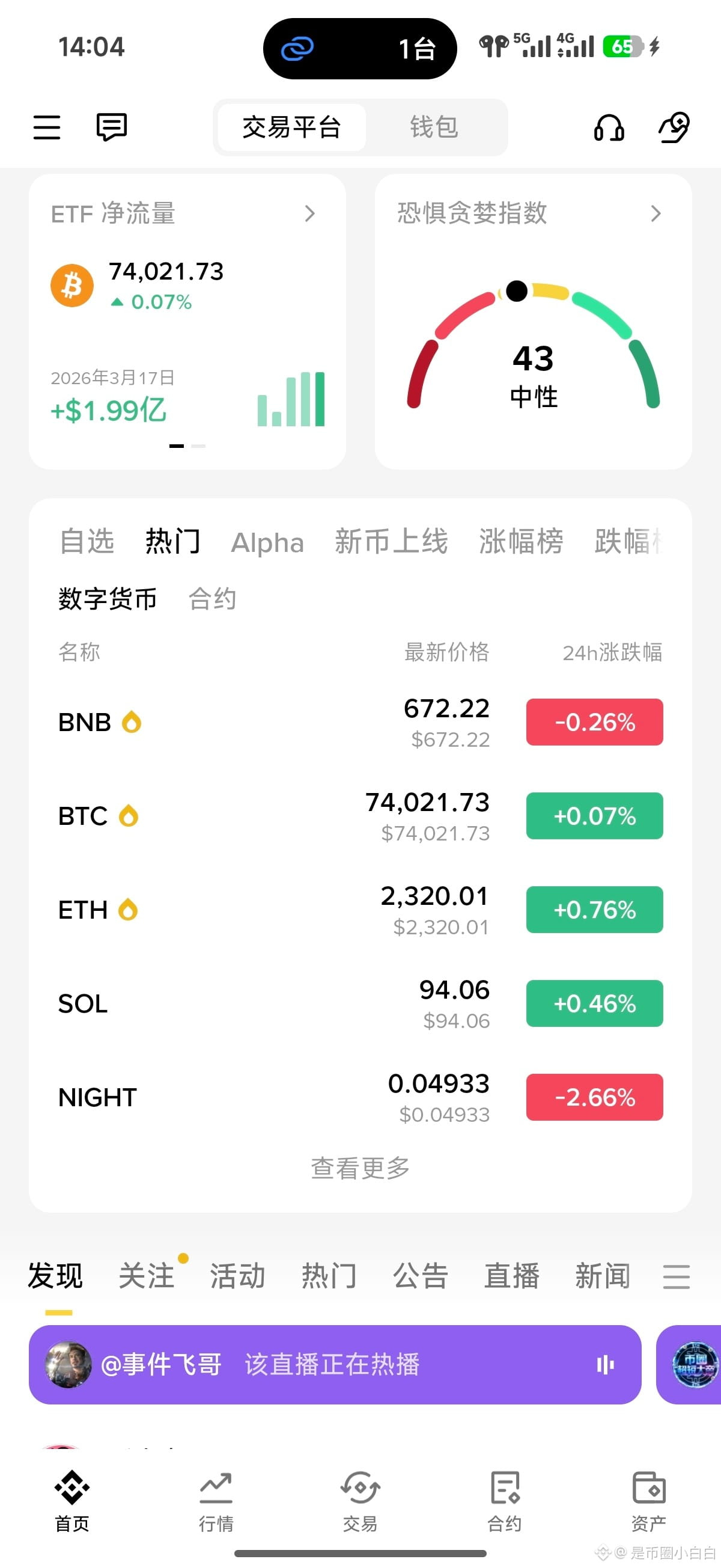Tap 查看更多 to see more coins

coord(360,1168)
